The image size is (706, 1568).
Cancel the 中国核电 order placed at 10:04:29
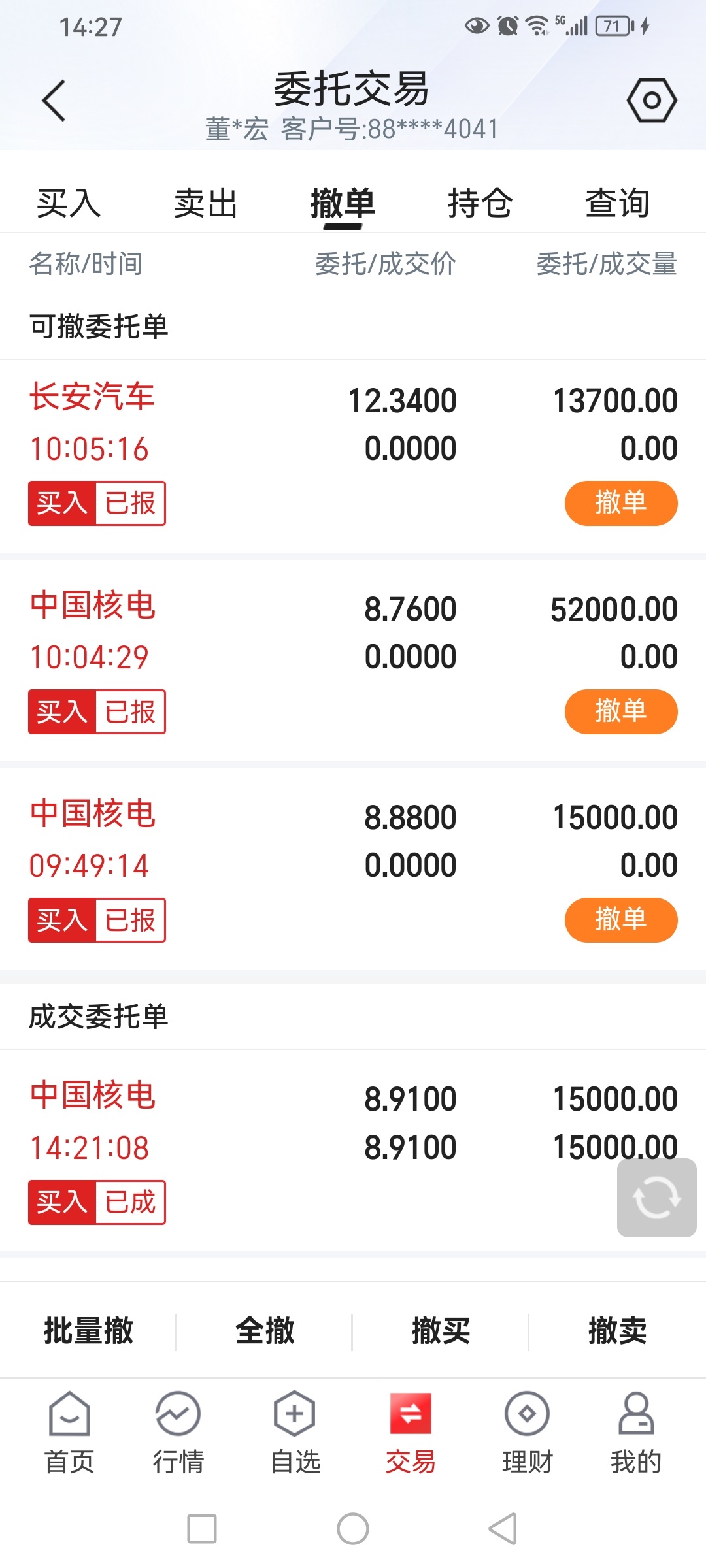click(621, 711)
